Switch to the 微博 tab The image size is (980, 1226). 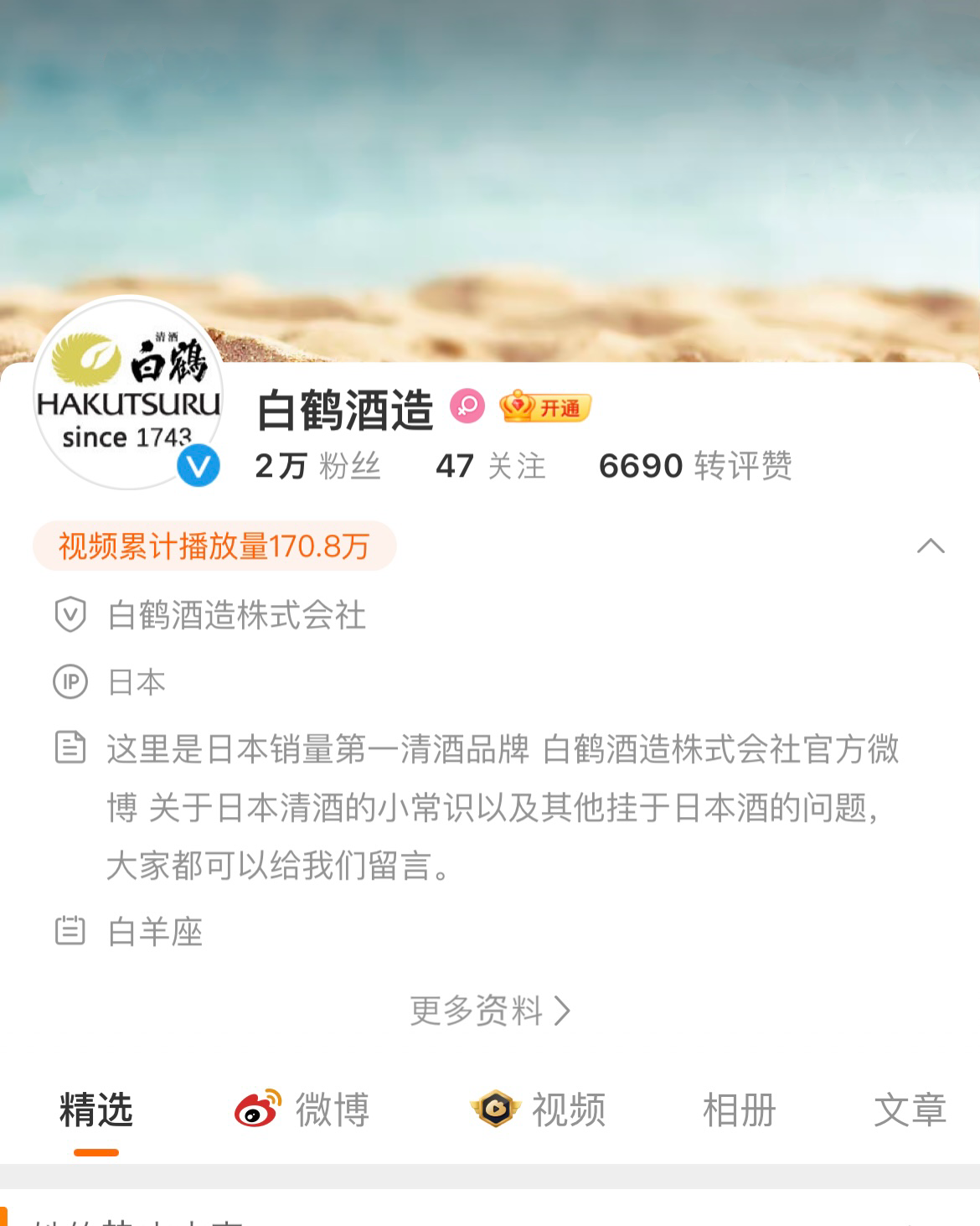302,1110
